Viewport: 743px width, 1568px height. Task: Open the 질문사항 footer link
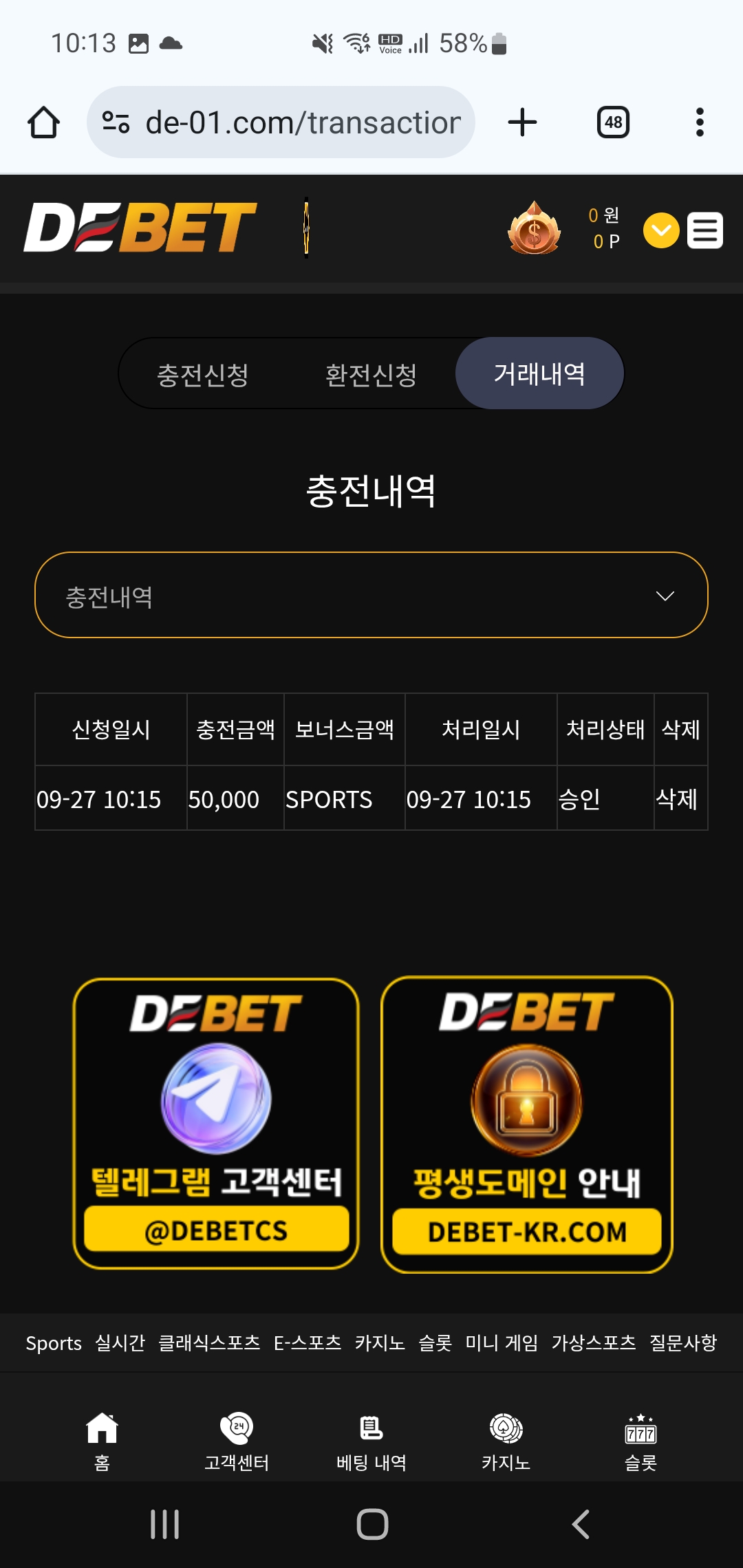(x=682, y=1342)
